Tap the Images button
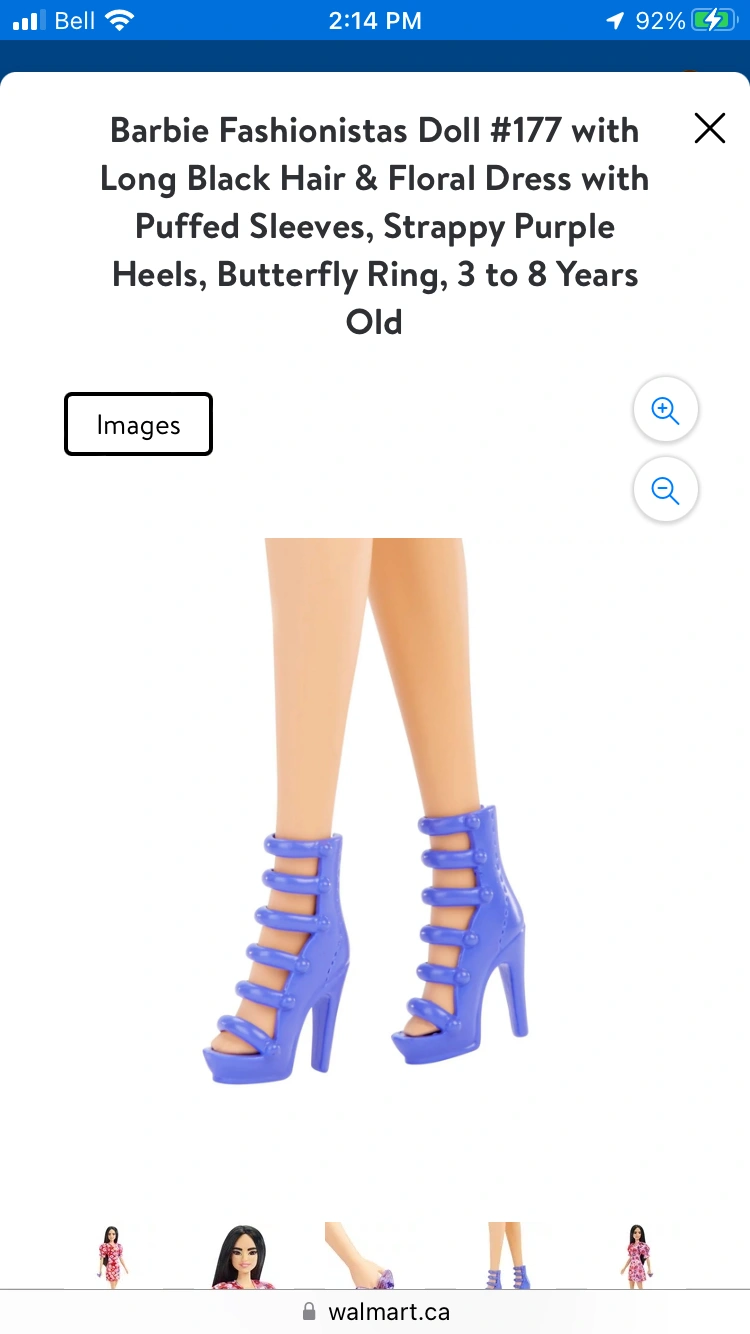This screenshot has width=750, height=1334. 138,425
